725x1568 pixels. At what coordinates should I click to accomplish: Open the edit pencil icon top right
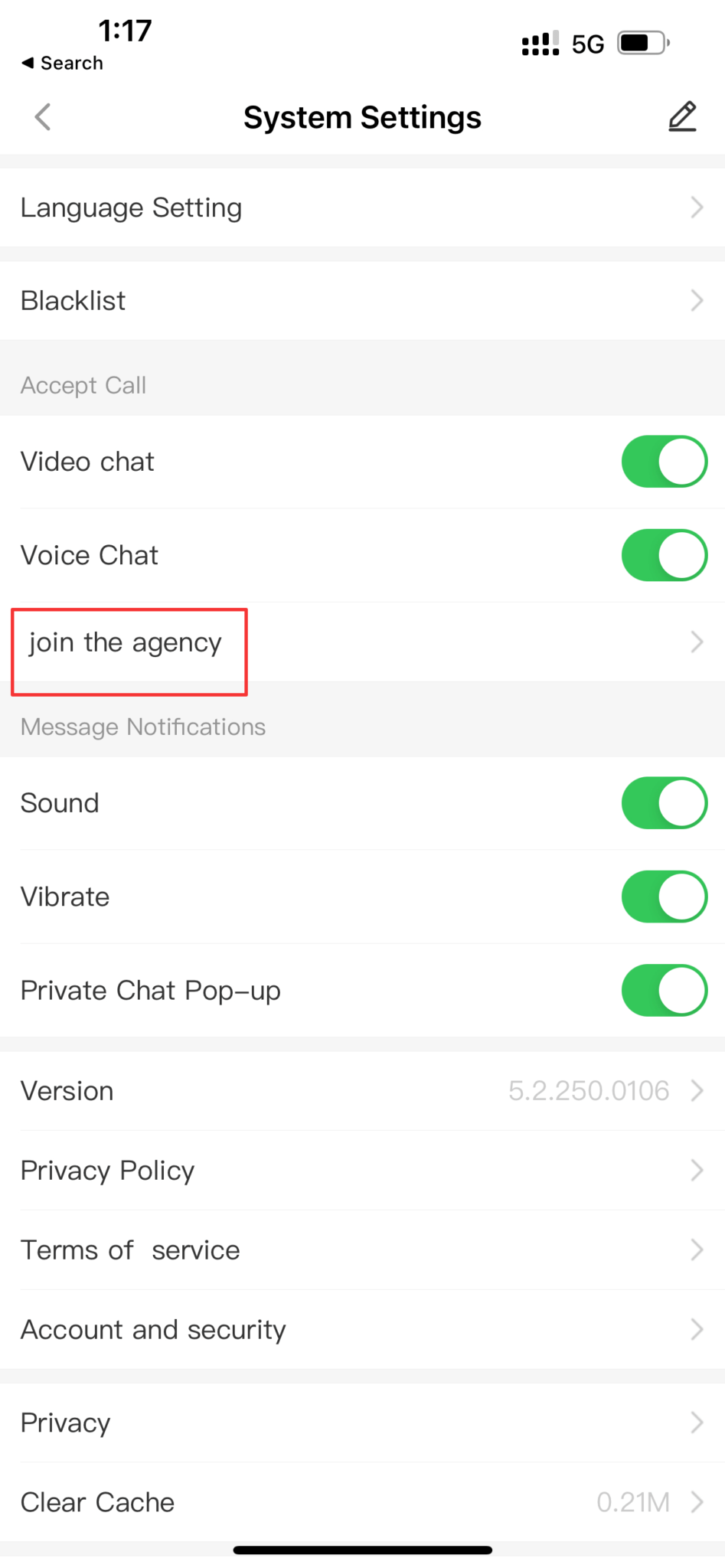pyautogui.click(x=681, y=116)
